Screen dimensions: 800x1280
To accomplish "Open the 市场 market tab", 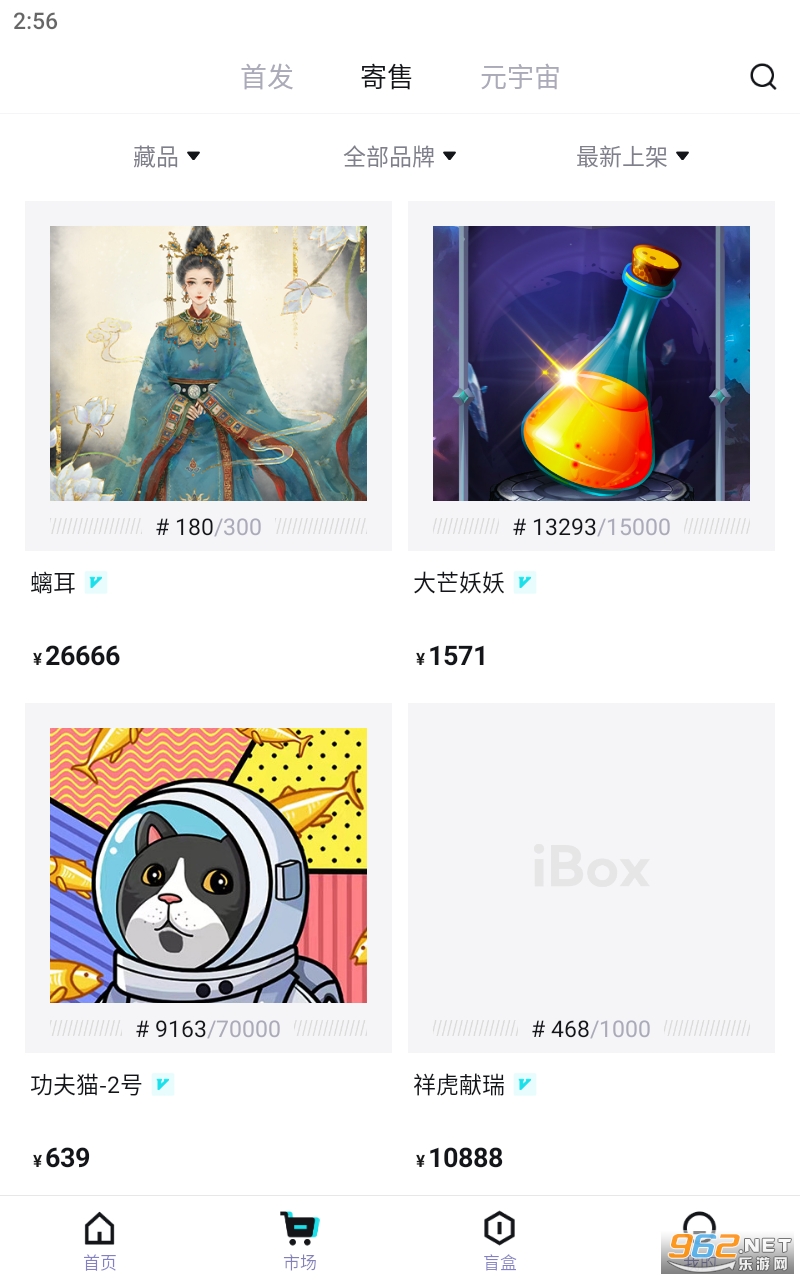I will pyautogui.click(x=300, y=1240).
